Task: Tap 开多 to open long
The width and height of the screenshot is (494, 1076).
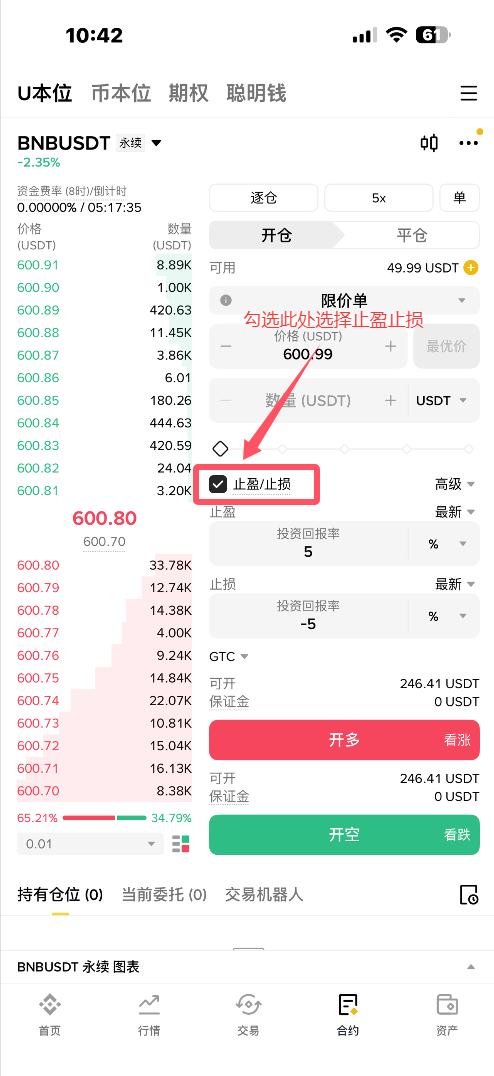Action: point(344,740)
